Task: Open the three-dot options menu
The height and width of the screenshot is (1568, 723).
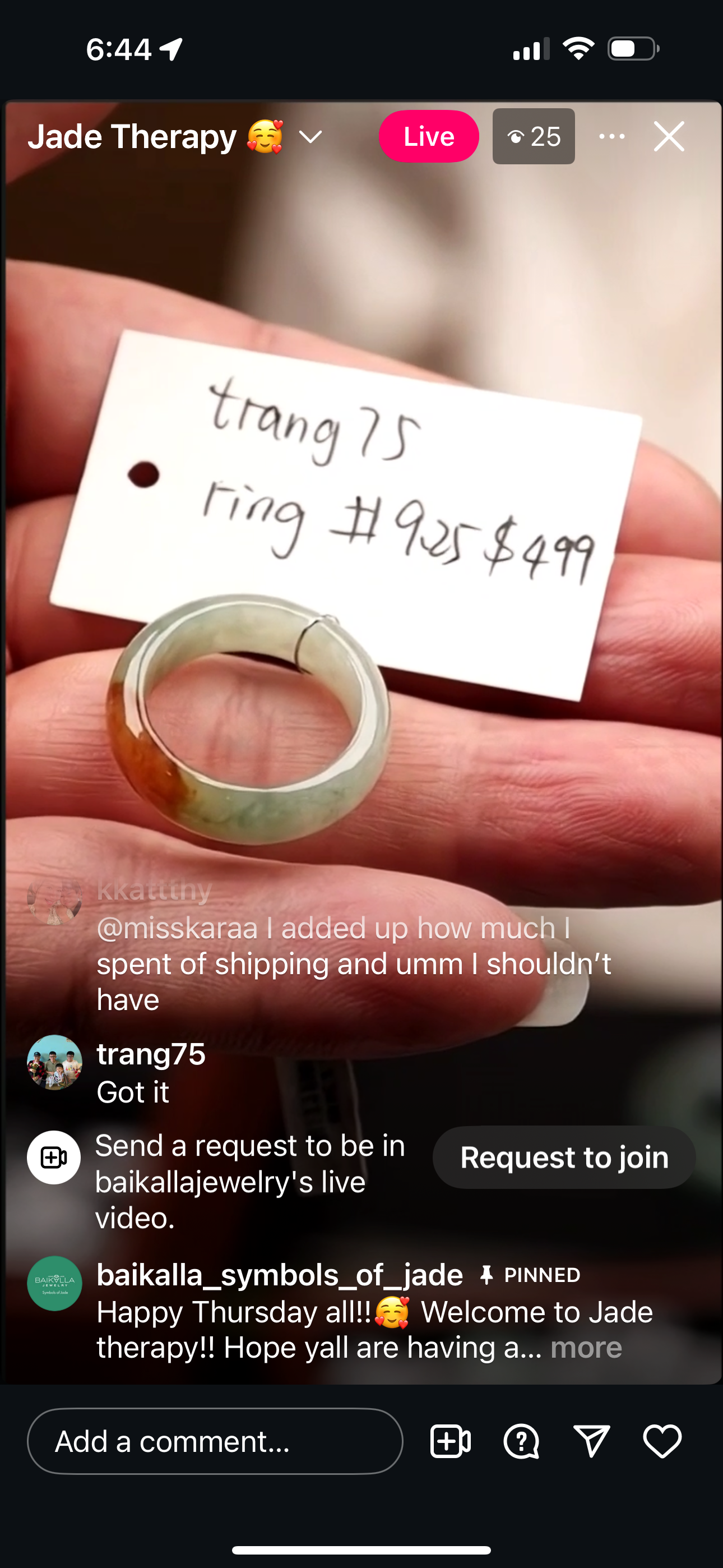Action: [x=611, y=136]
